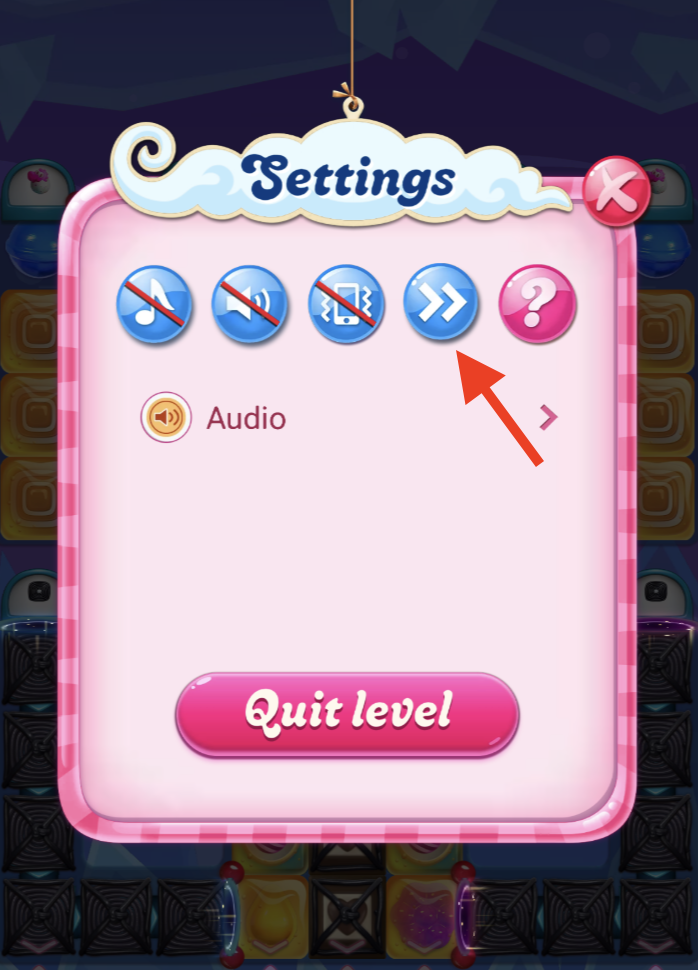This screenshot has width=698, height=970.
Task: Toggle the sound effects speaker button
Action: point(250,303)
